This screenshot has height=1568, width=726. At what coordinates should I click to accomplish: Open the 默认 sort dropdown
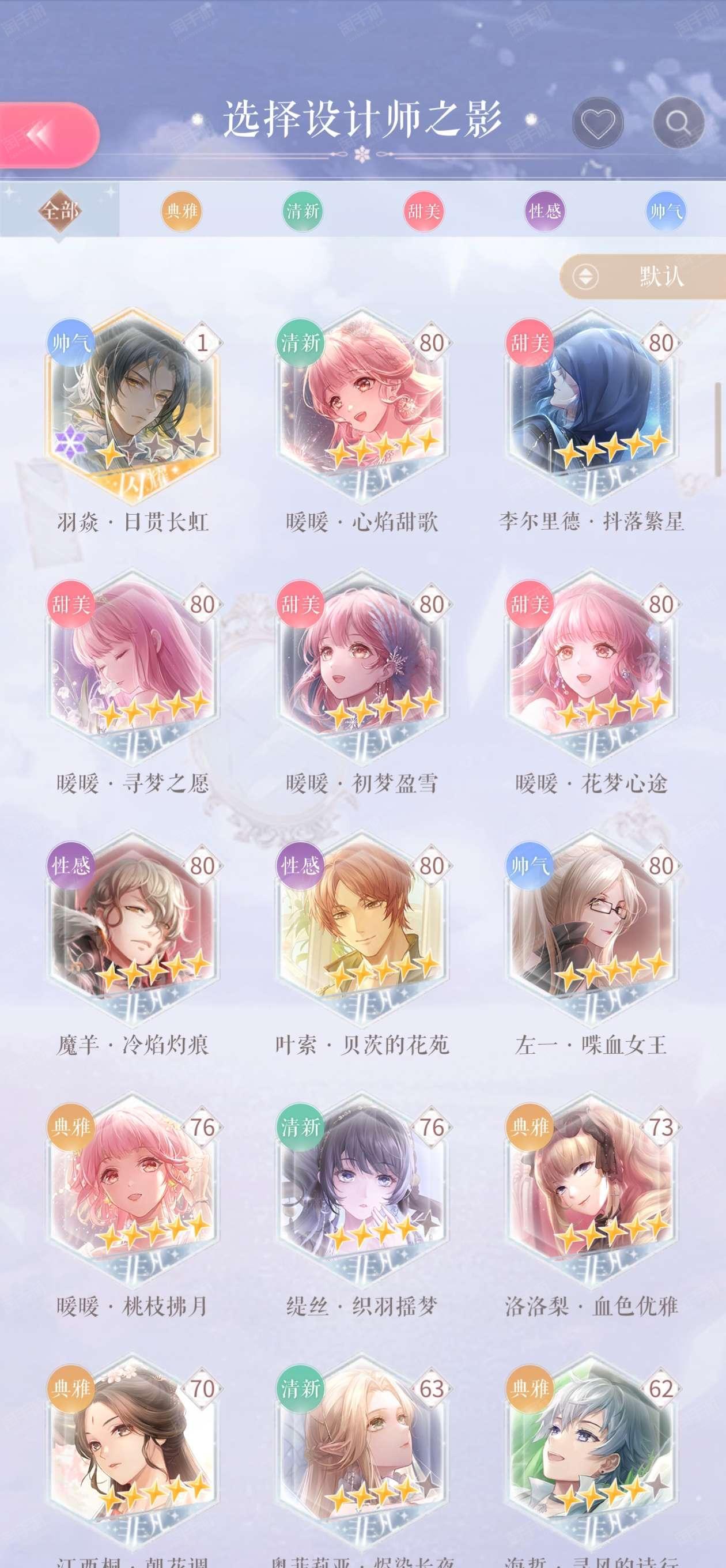[642, 277]
